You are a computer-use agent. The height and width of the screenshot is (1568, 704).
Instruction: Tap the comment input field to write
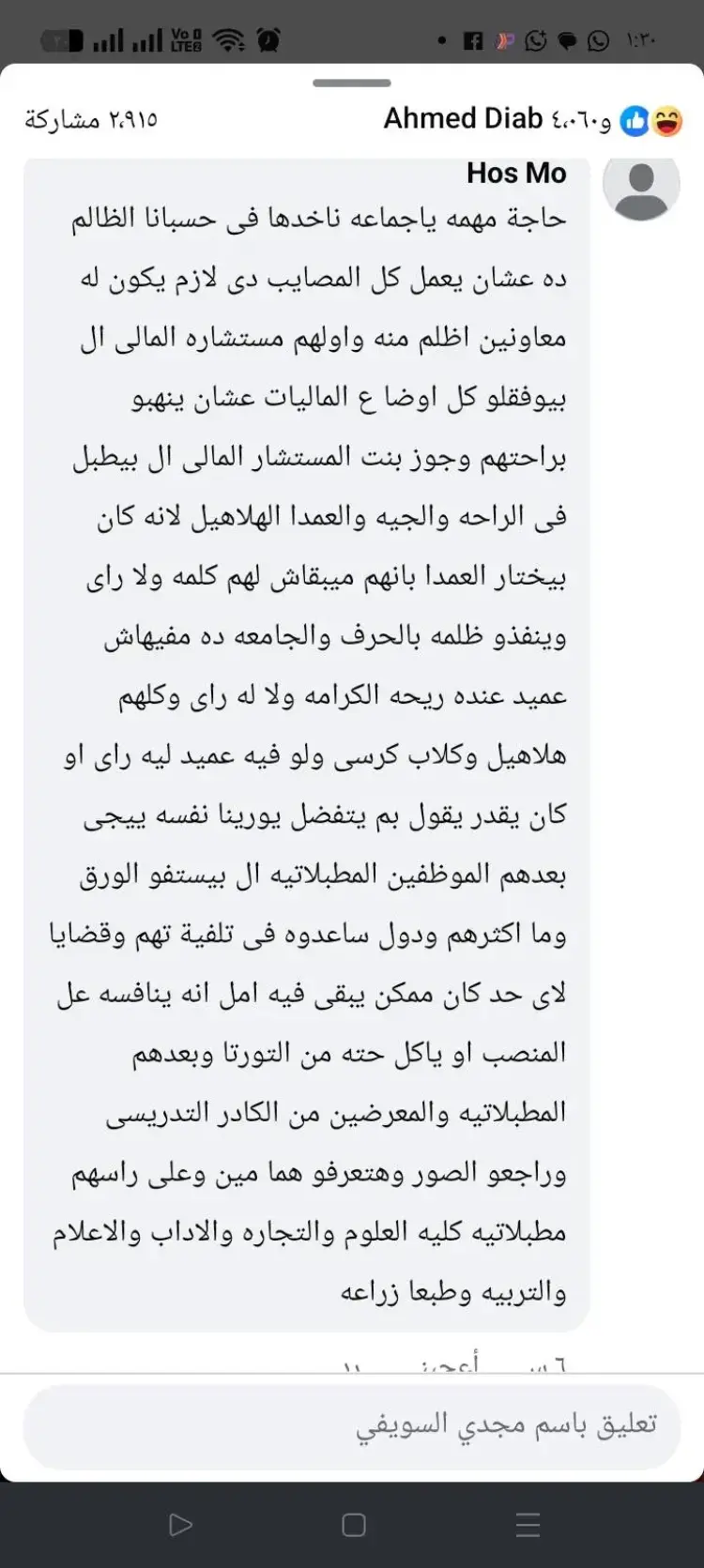pos(352,1425)
